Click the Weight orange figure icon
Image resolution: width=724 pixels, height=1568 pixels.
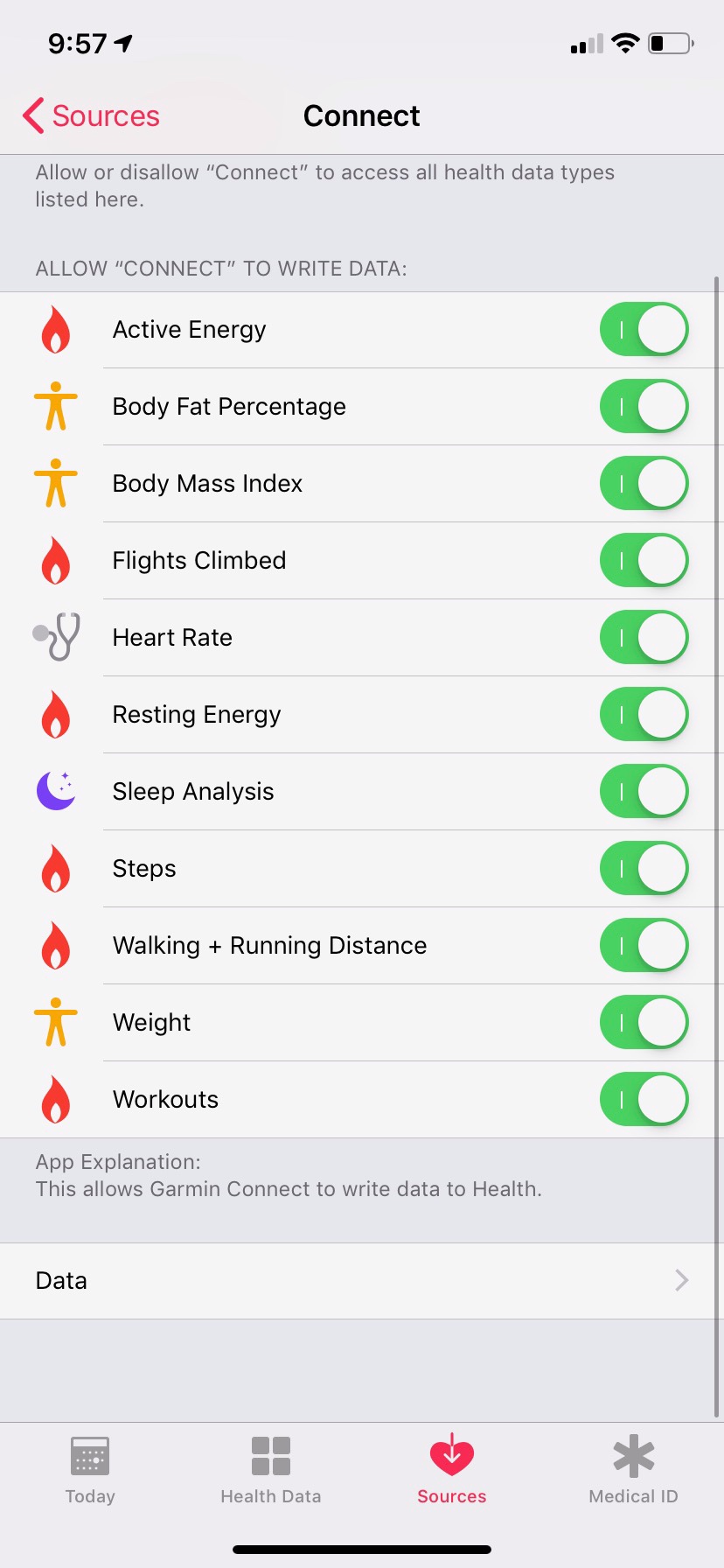point(55,1022)
